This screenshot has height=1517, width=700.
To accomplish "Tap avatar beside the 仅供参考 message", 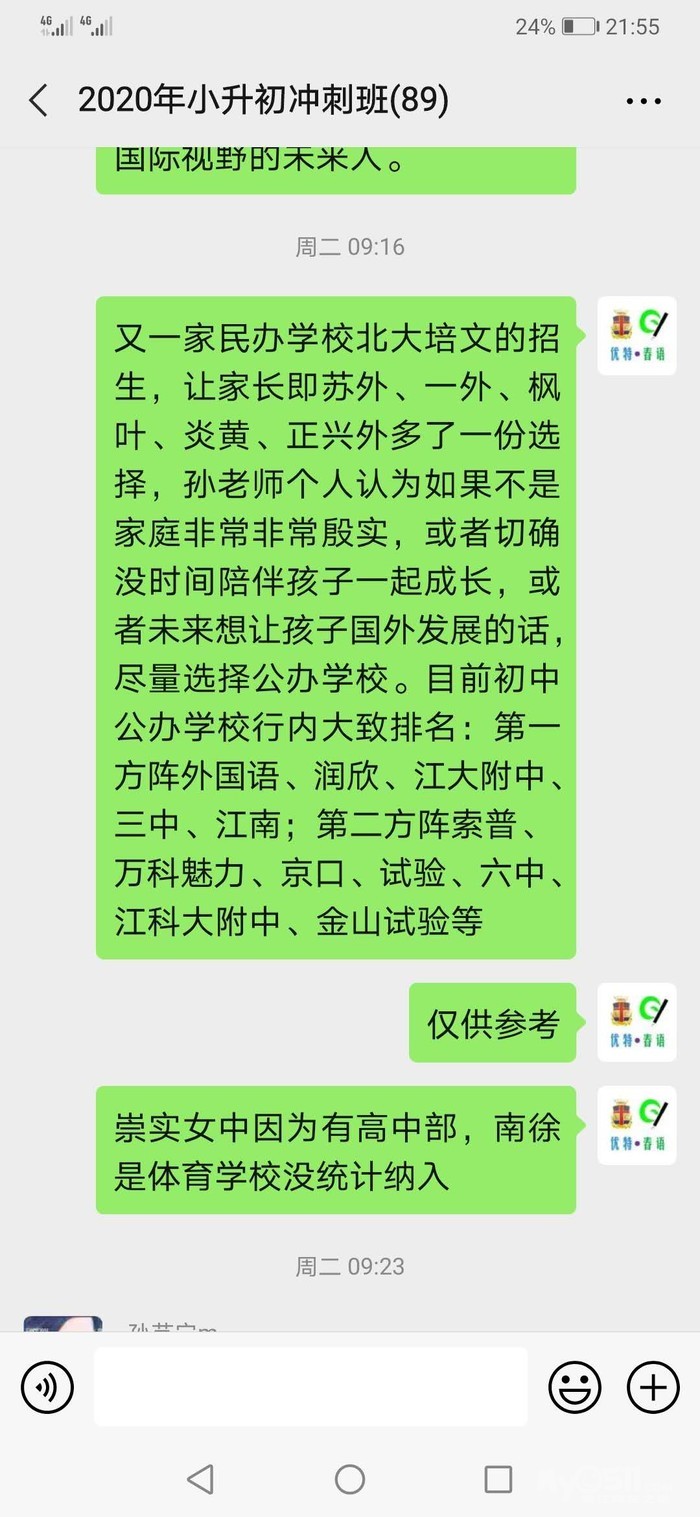I will 637,1022.
